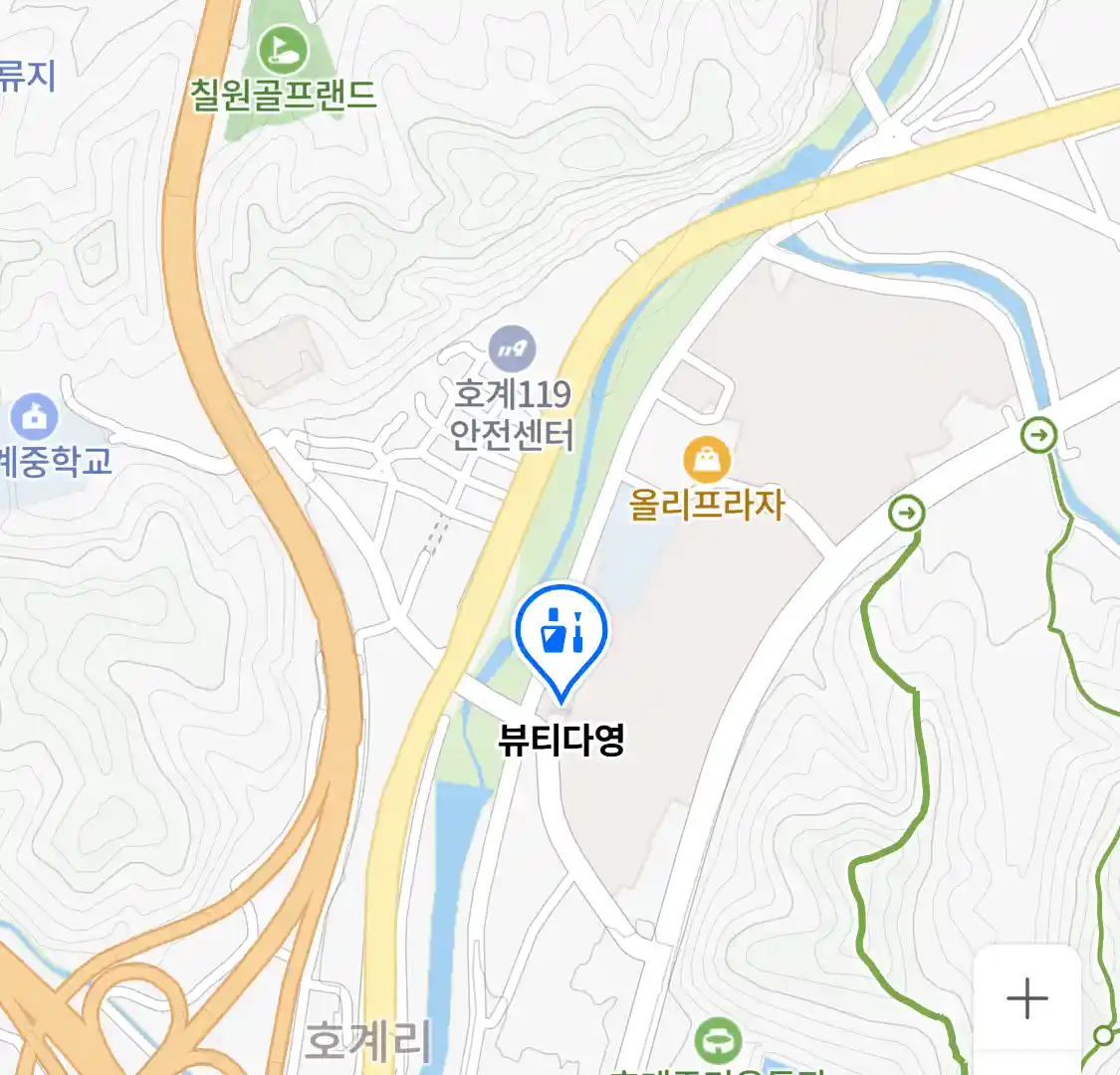
Task: Select the 올리프라자 shopping marker
Action: point(706,461)
